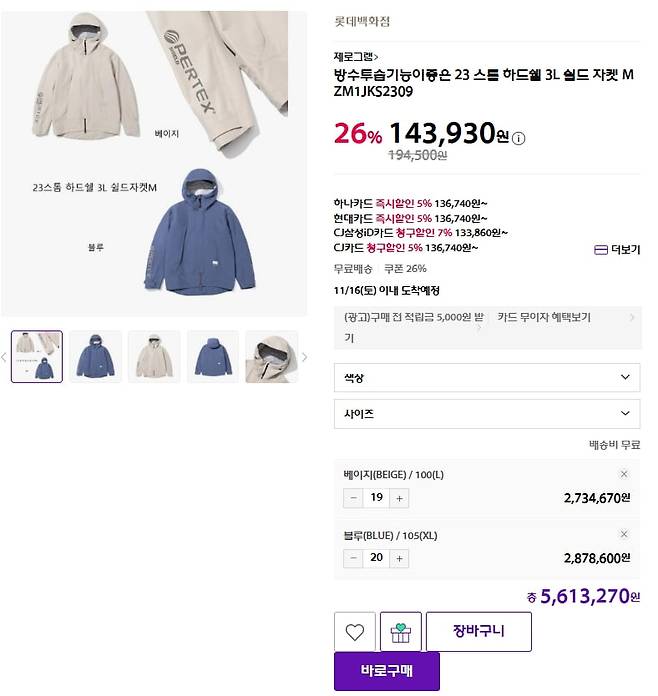Viewport: 658px width, 696px height.
Task: Open the 제로그램 brand page link
Action: tap(356, 57)
